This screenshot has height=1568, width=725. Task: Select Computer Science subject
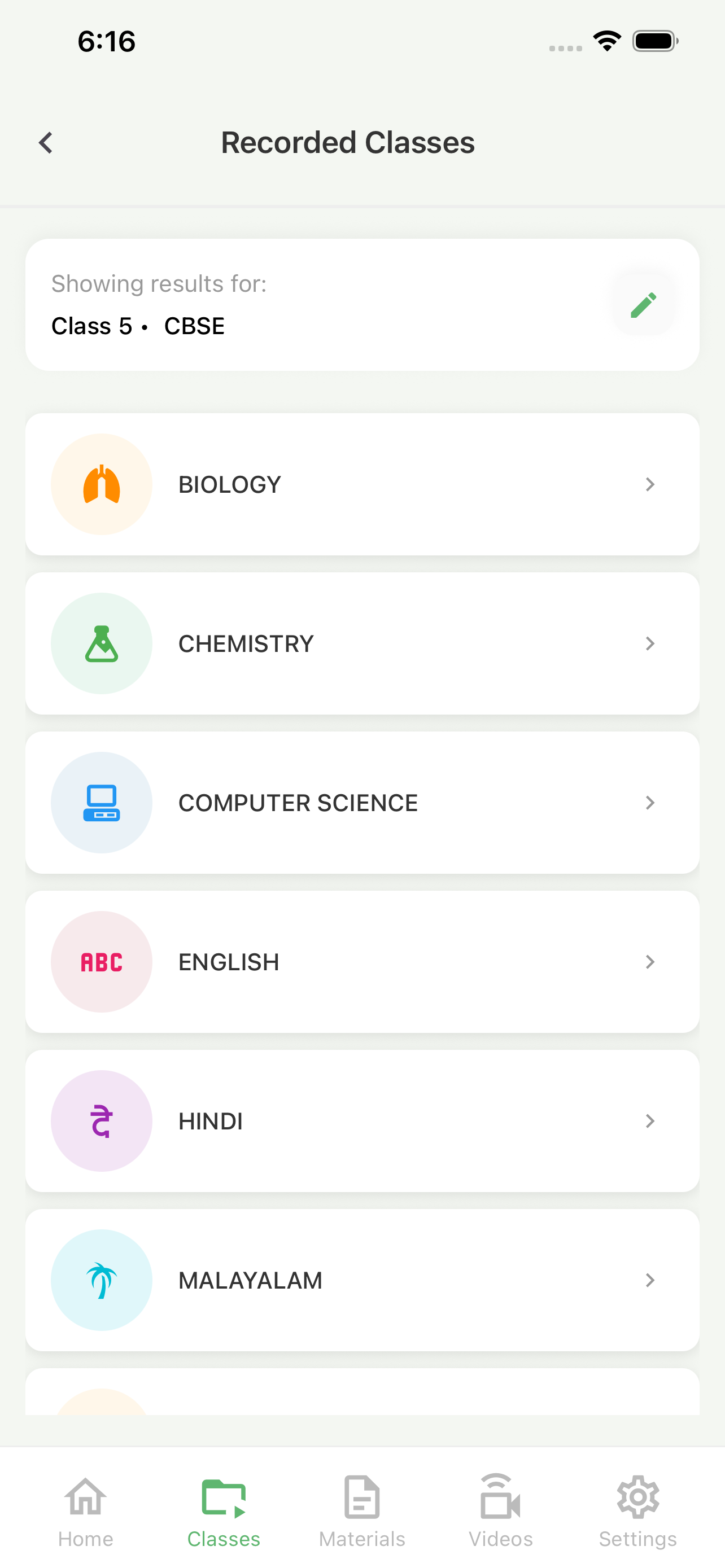[362, 802]
